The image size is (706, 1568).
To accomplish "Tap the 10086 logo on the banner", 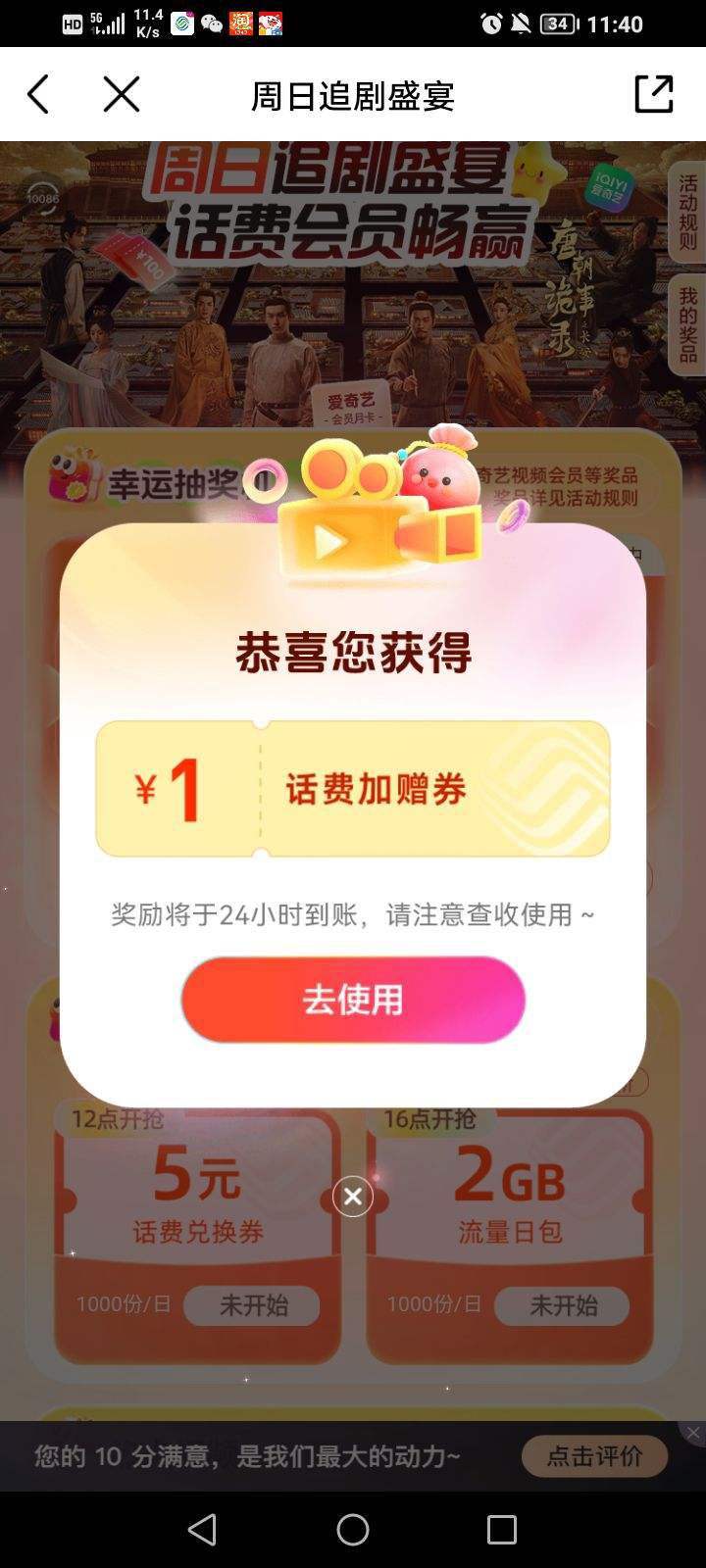I will [x=41, y=196].
